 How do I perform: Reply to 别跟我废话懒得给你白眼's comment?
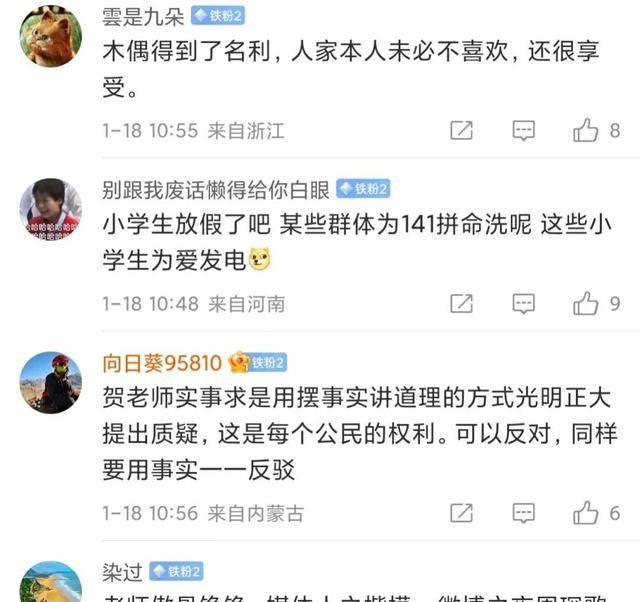coord(524,303)
